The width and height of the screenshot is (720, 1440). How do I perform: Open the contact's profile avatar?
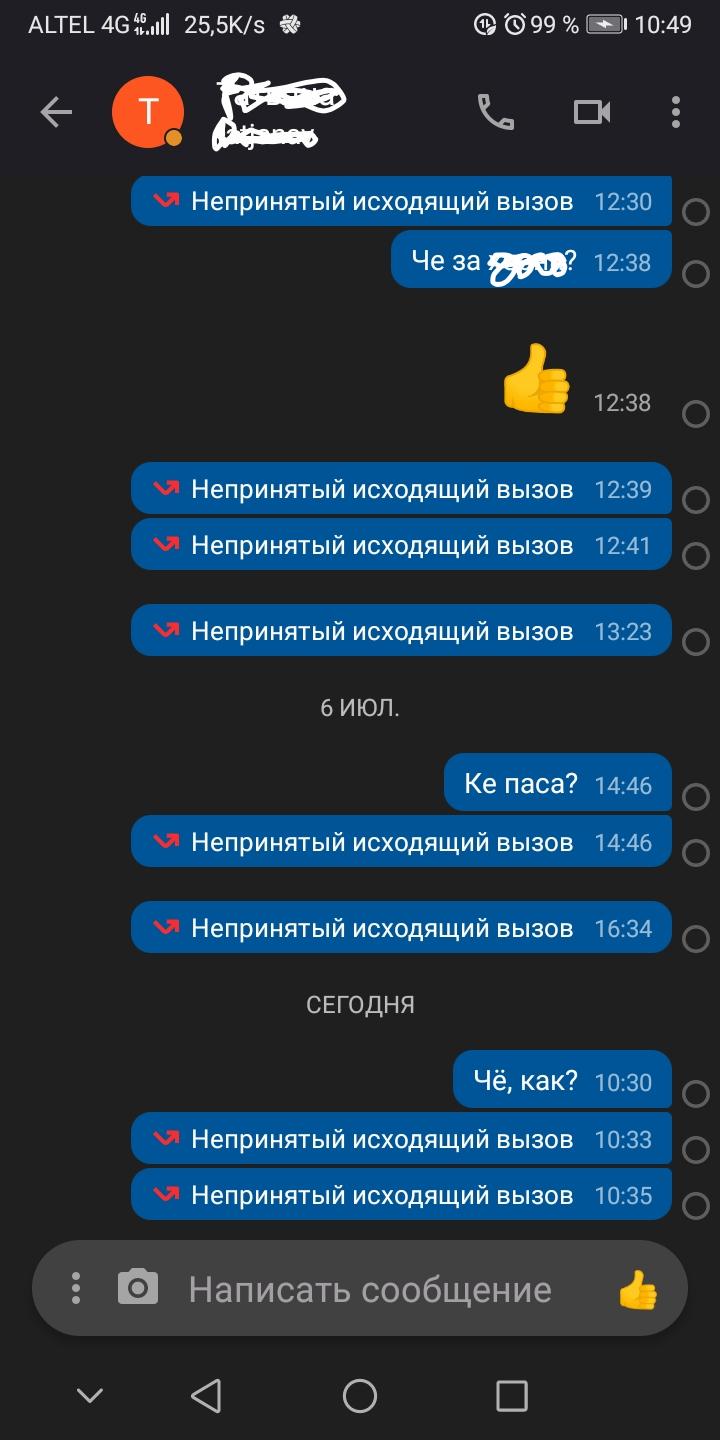pyautogui.click(x=148, y=112)
